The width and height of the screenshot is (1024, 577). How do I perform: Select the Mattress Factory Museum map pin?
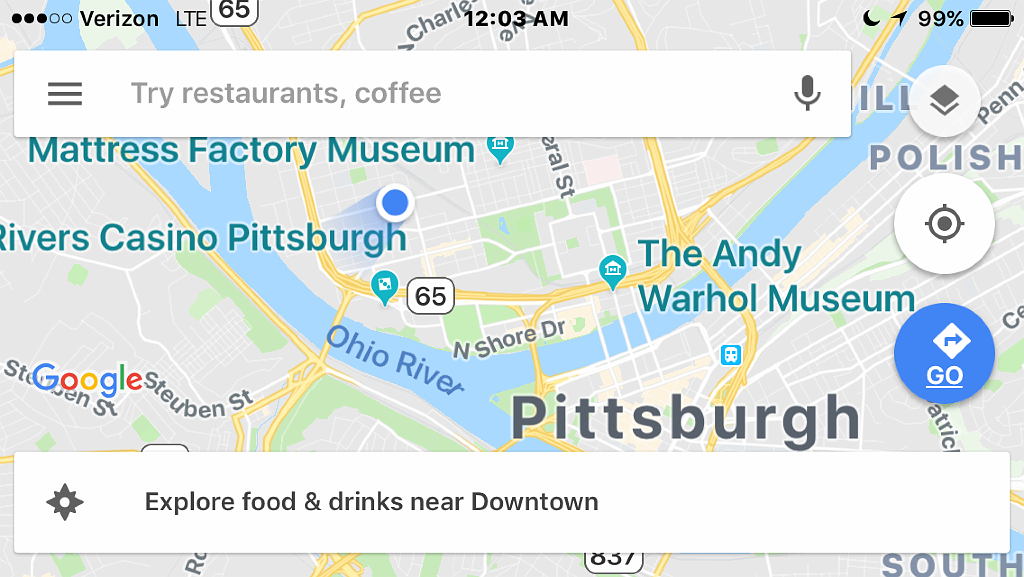point(500,150)
